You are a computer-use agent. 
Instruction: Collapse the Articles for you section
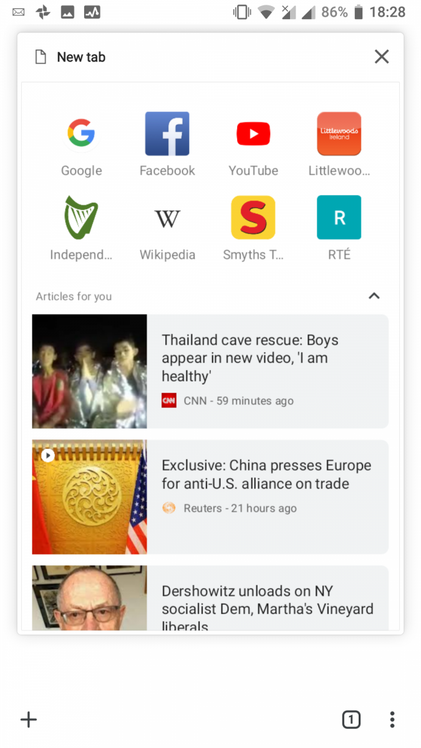pyautogui.click(x=374, y=296)
